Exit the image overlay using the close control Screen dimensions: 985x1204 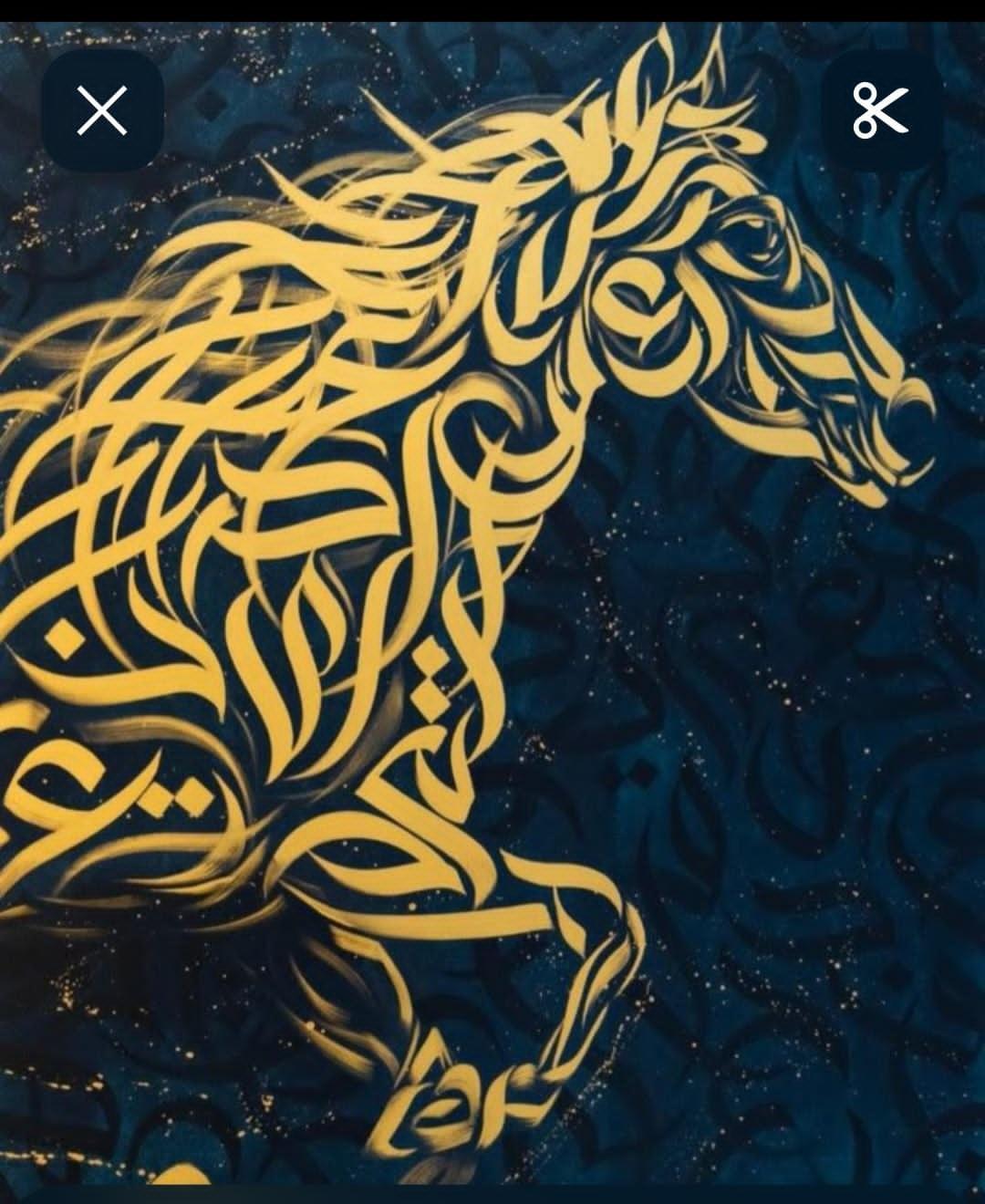point(103,111)
